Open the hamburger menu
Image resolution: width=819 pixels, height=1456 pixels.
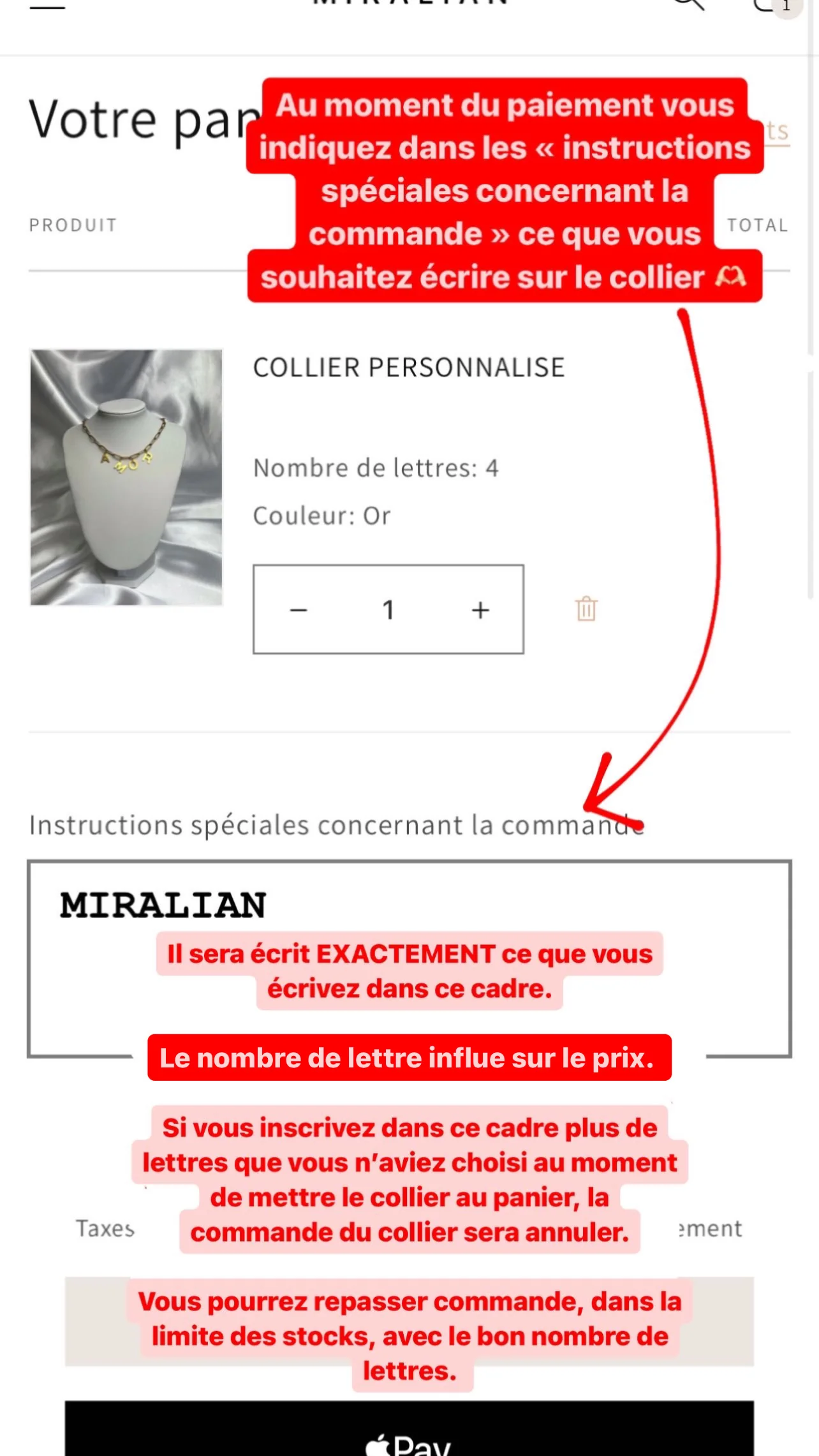[48, 5]
